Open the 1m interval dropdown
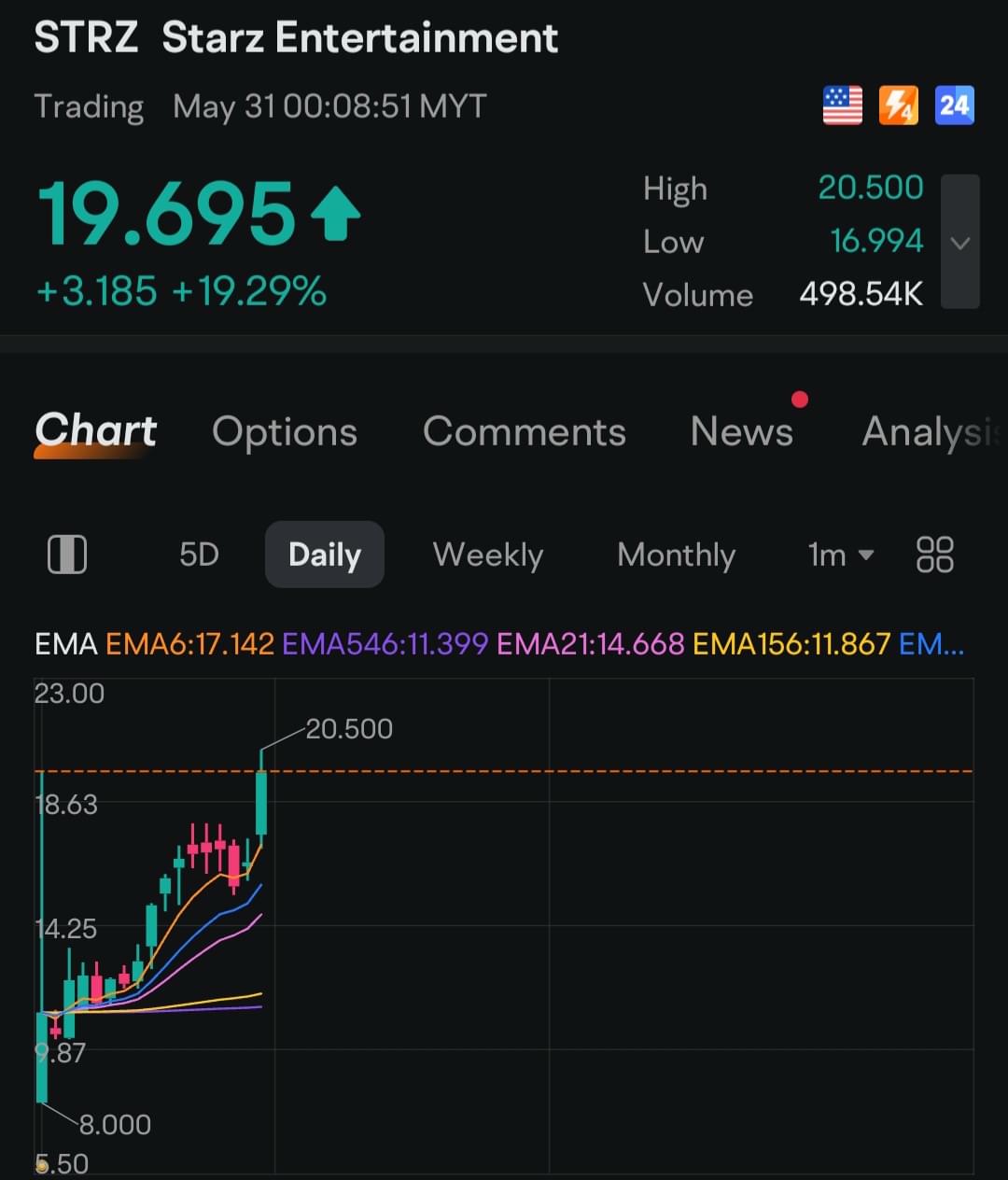This screenshot has height=1180, width=1008. point(840,555)
